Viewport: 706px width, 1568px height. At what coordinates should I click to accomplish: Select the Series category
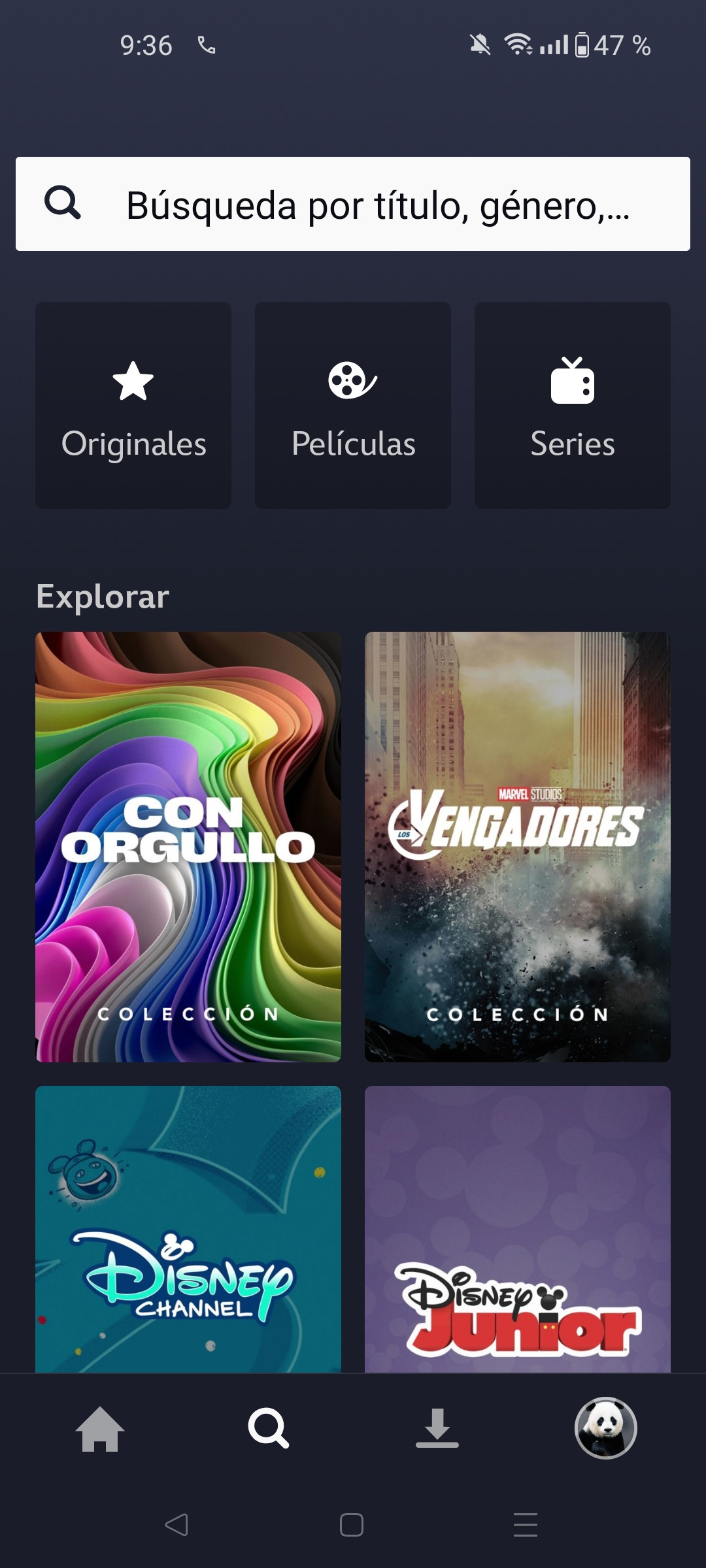(x=573, y=405)
